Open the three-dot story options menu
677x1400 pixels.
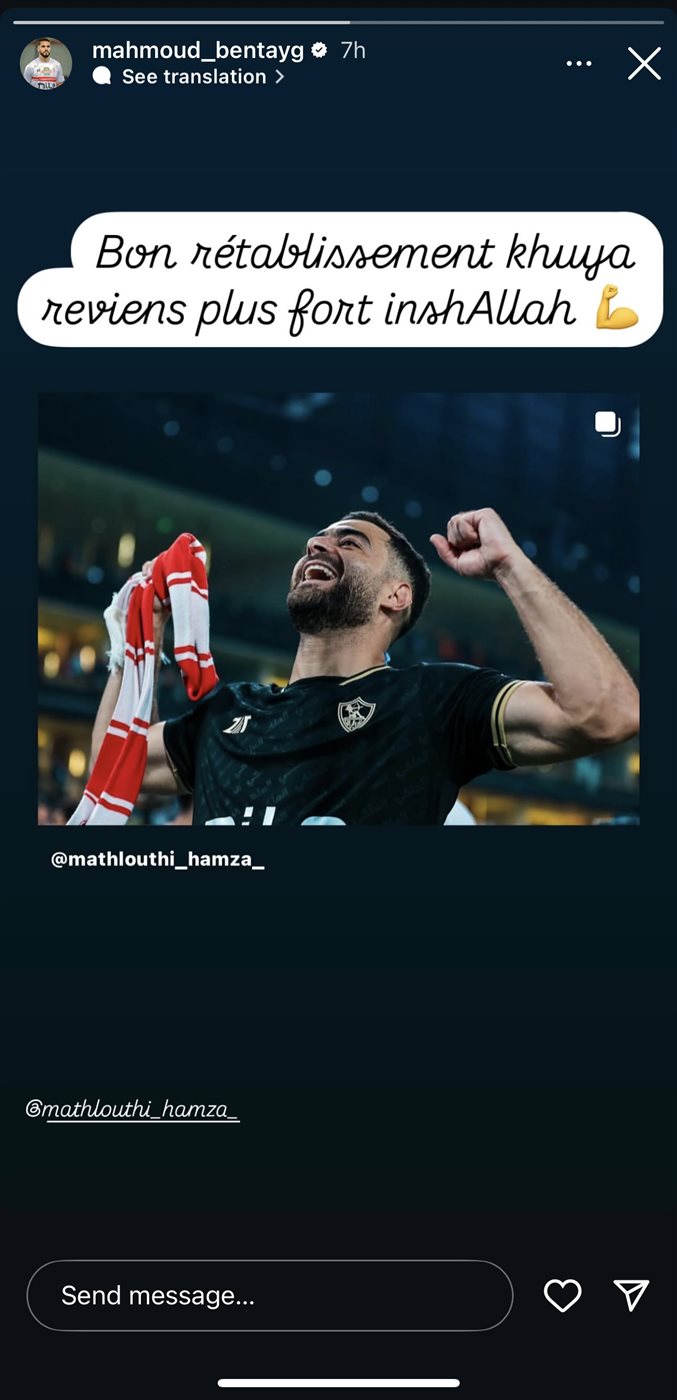tap(579, 64)
